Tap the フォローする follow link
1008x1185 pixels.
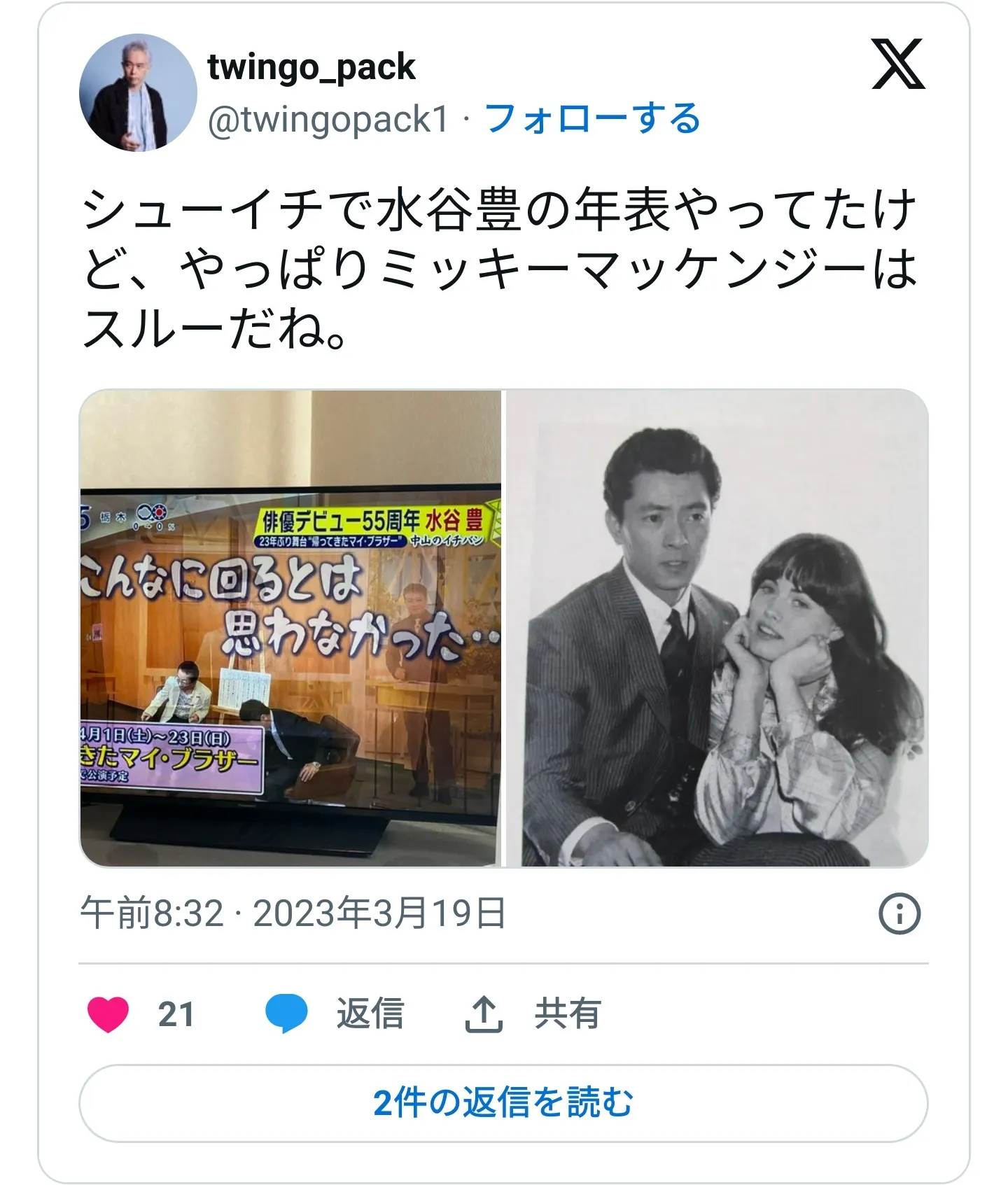(x=592, y=118)
